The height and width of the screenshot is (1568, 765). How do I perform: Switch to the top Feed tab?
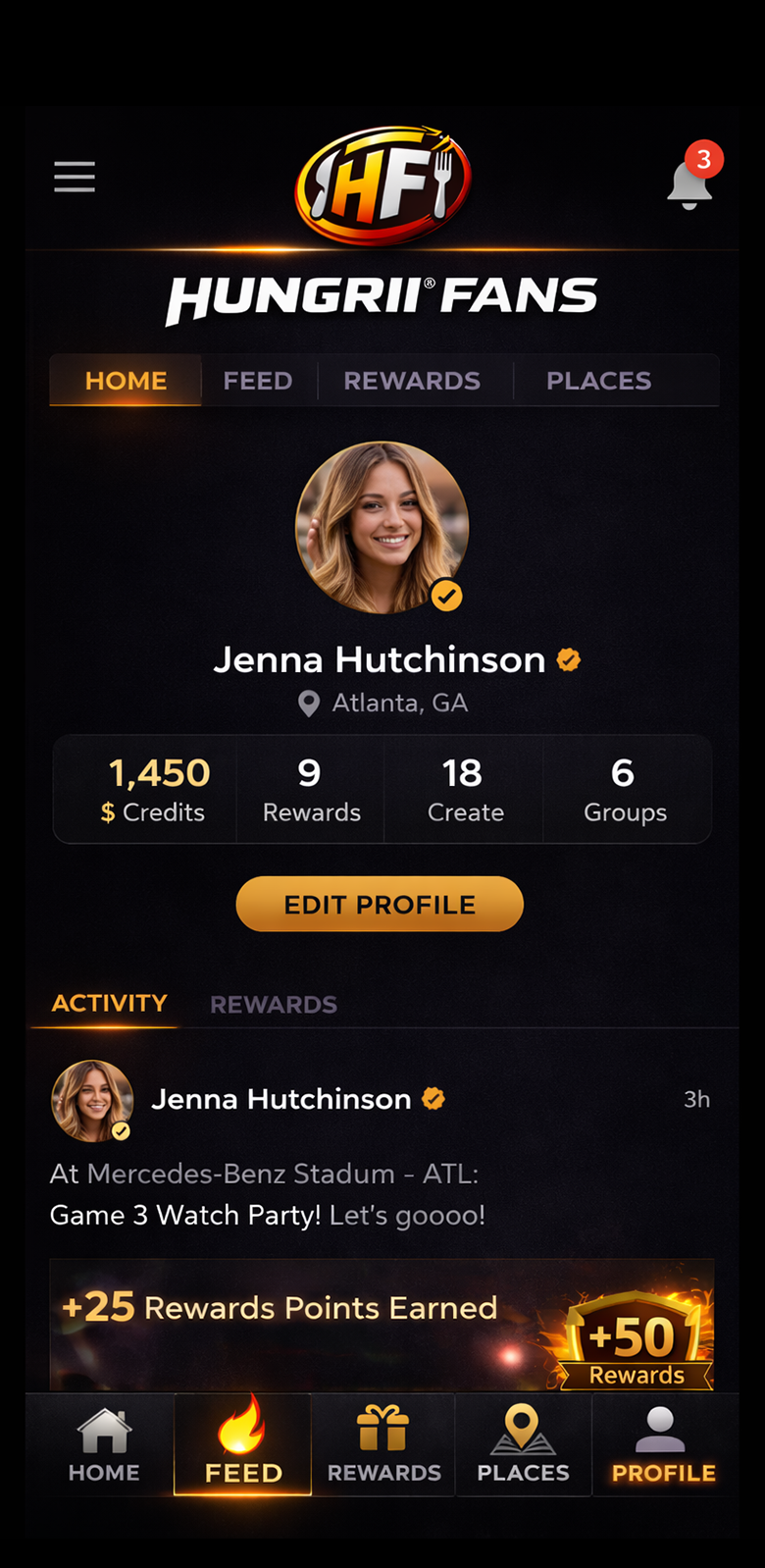[x=258, y=381]
